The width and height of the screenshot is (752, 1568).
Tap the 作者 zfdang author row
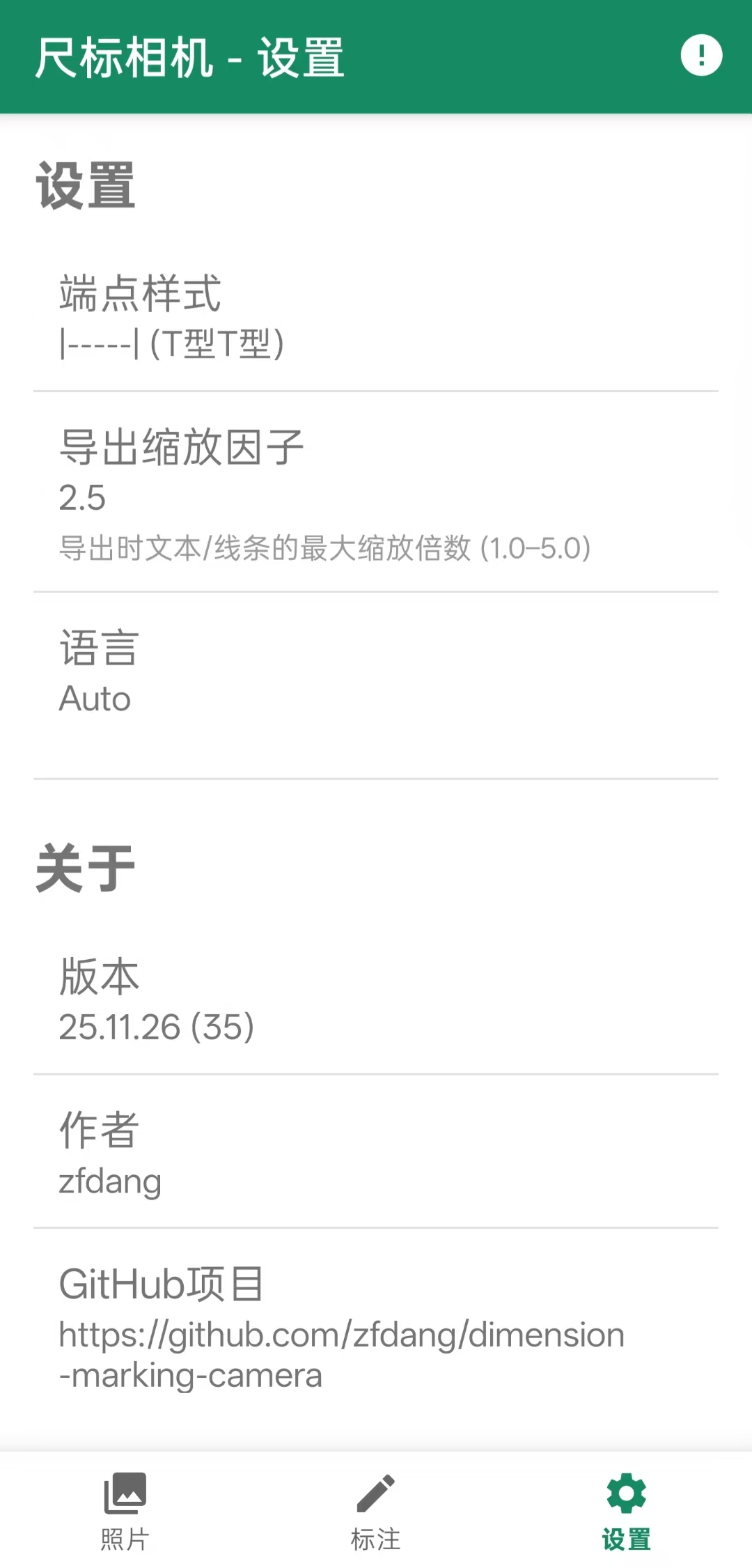(x=376, y=1153)
